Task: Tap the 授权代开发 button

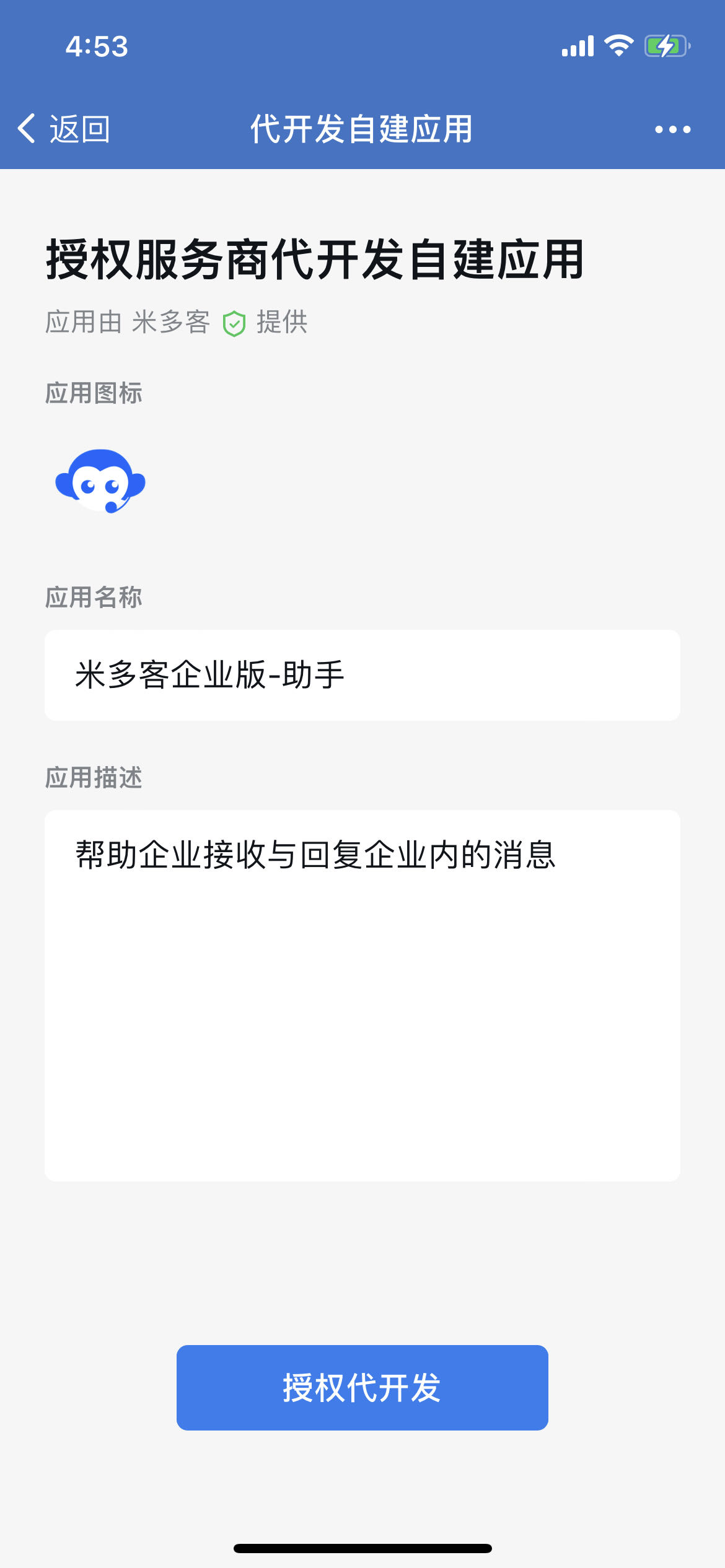Action: (x=362, y=1387)
